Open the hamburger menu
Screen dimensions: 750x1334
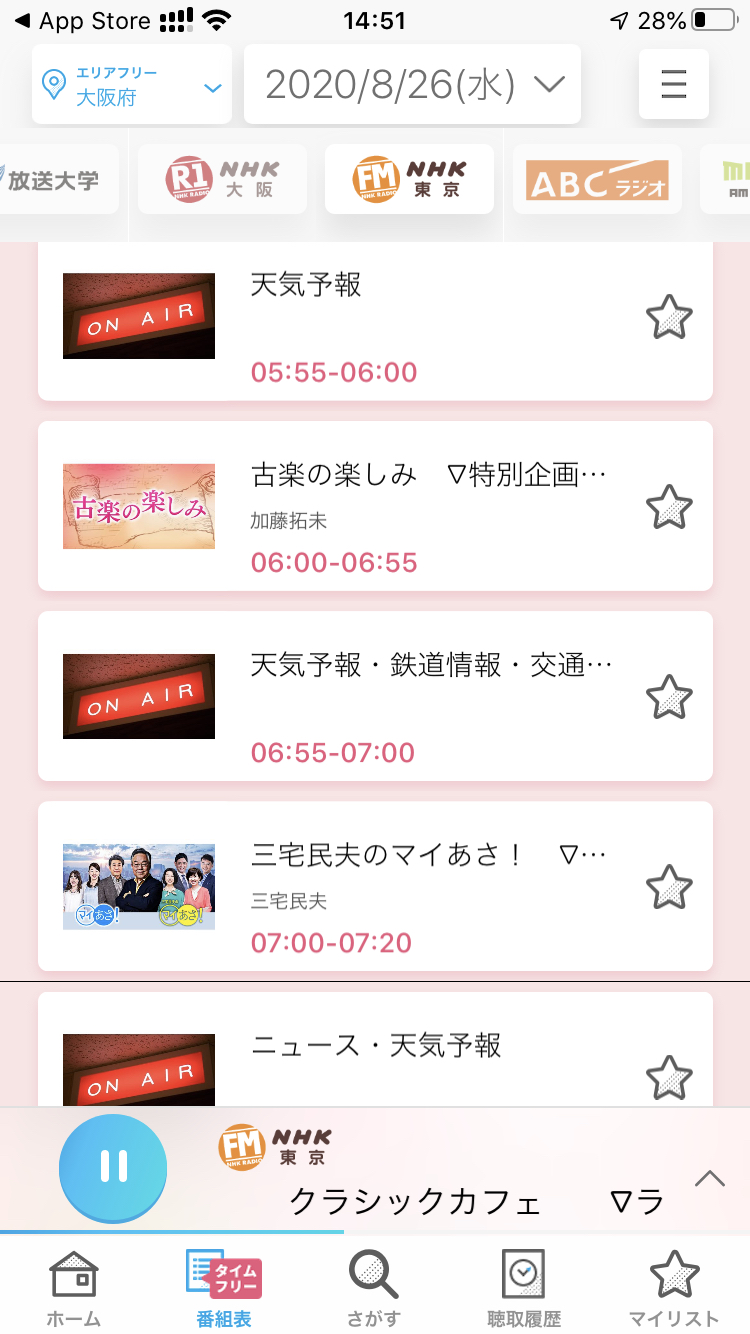(674, 84)
